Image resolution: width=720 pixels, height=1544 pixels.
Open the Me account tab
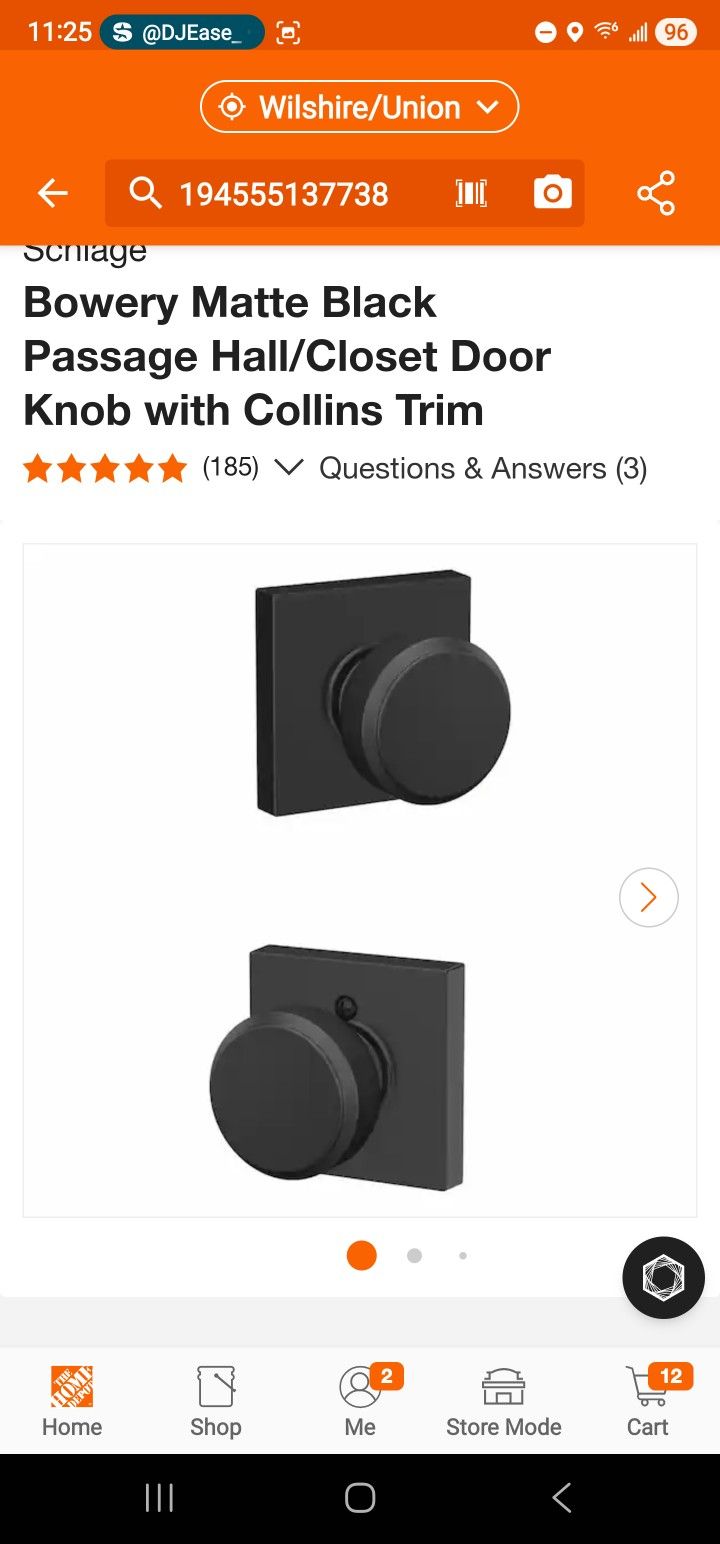click(x=360, y=1401)
